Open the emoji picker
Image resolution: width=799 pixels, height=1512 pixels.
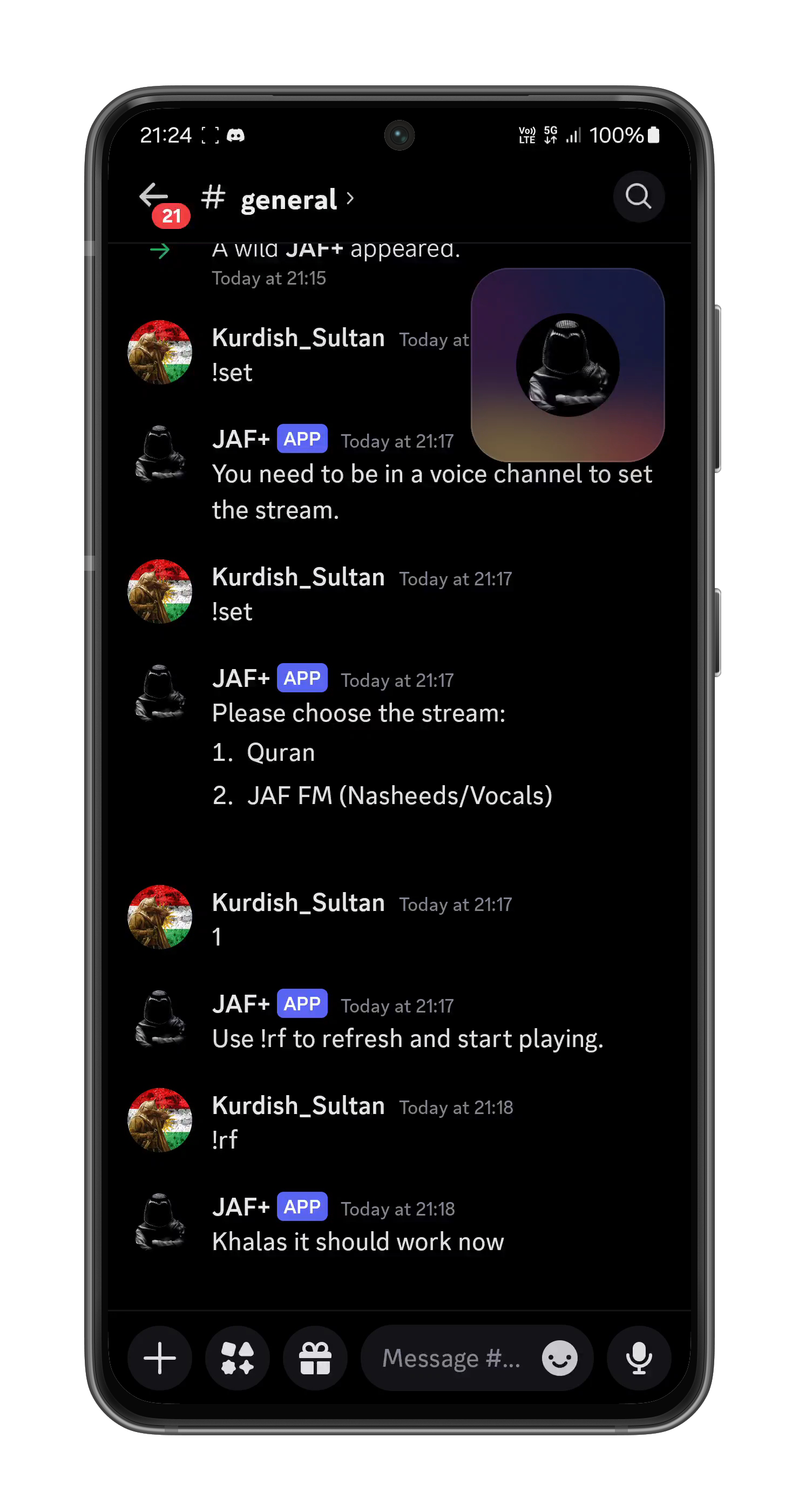(559, 1358)
